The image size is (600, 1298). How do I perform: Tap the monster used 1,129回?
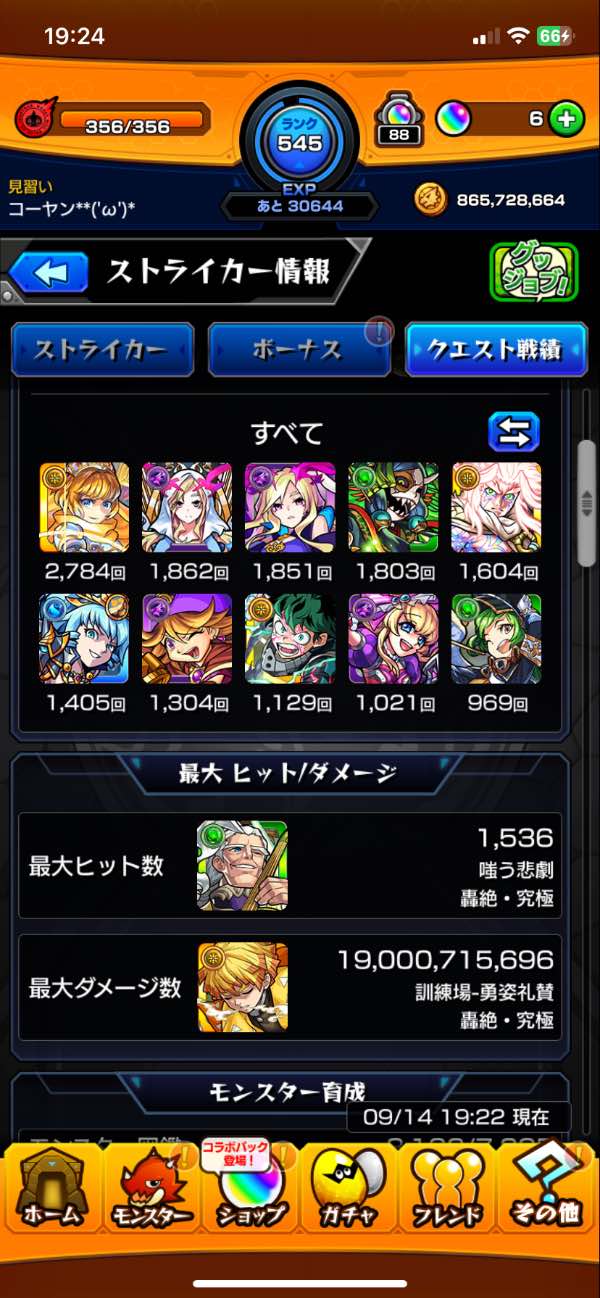(x=290, y=639)
